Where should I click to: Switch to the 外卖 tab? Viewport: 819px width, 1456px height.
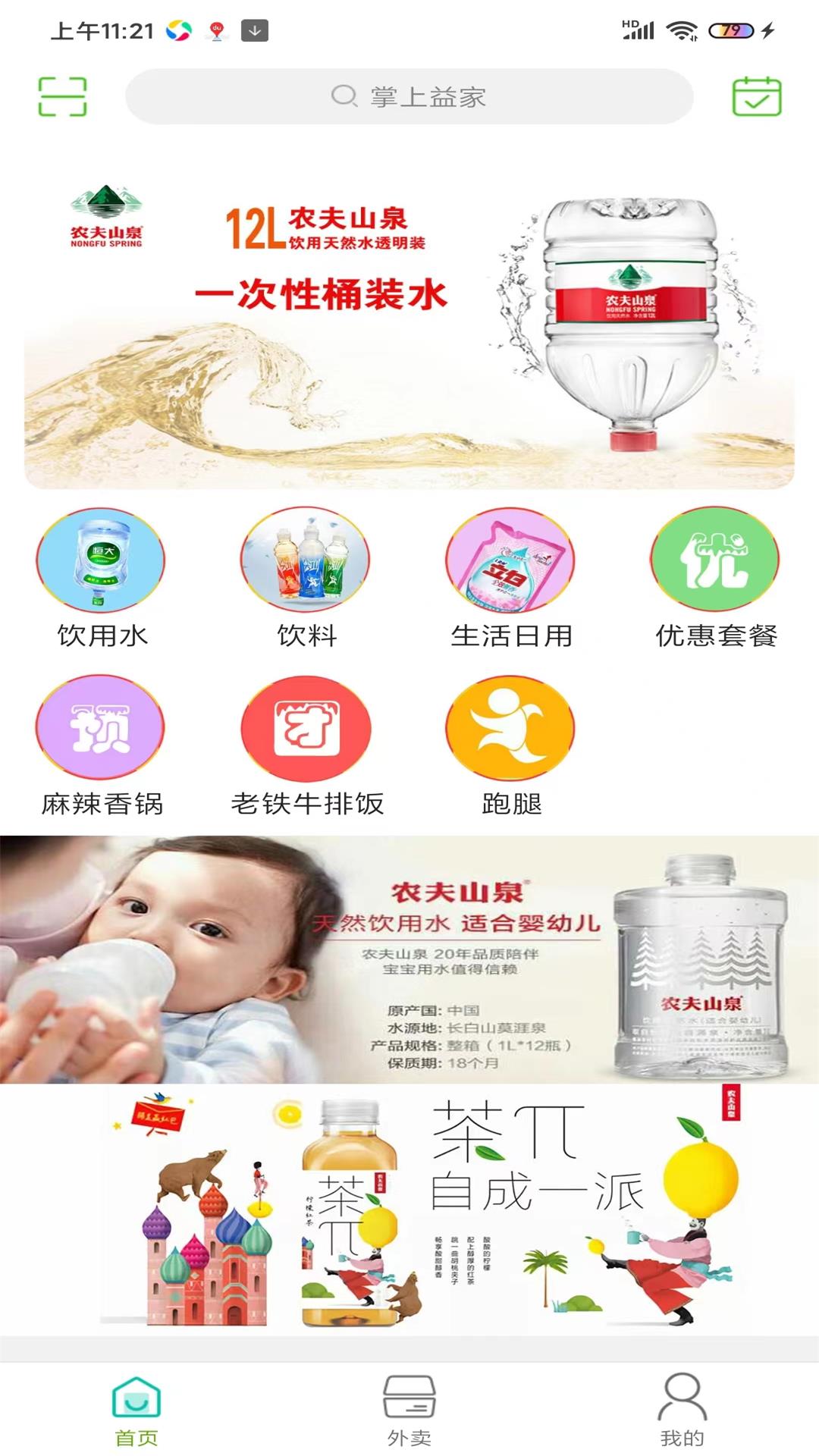tap(409, 1410)
